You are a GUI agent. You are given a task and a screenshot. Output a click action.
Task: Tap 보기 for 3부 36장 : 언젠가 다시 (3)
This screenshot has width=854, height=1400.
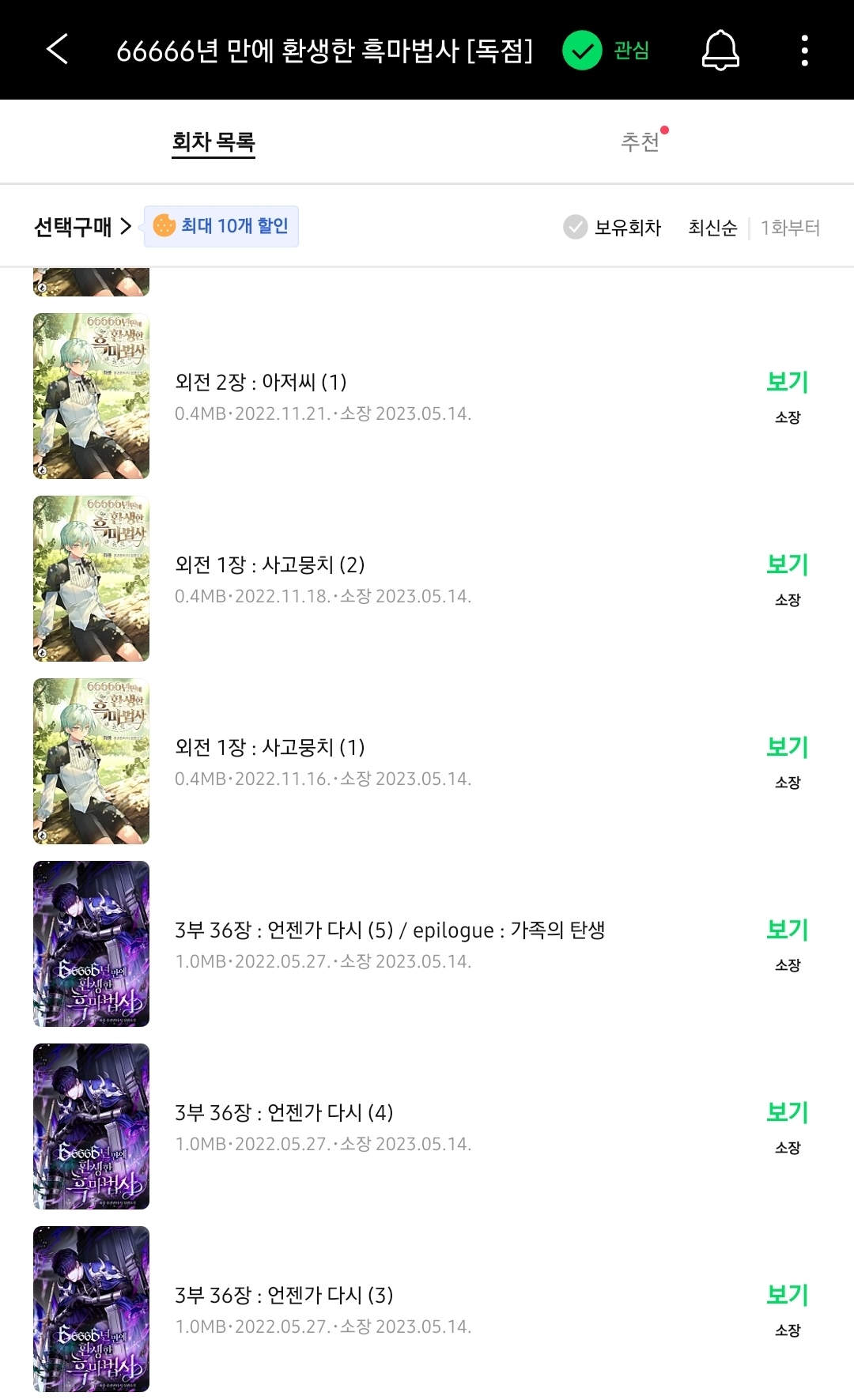click(x=788, y=1295)
